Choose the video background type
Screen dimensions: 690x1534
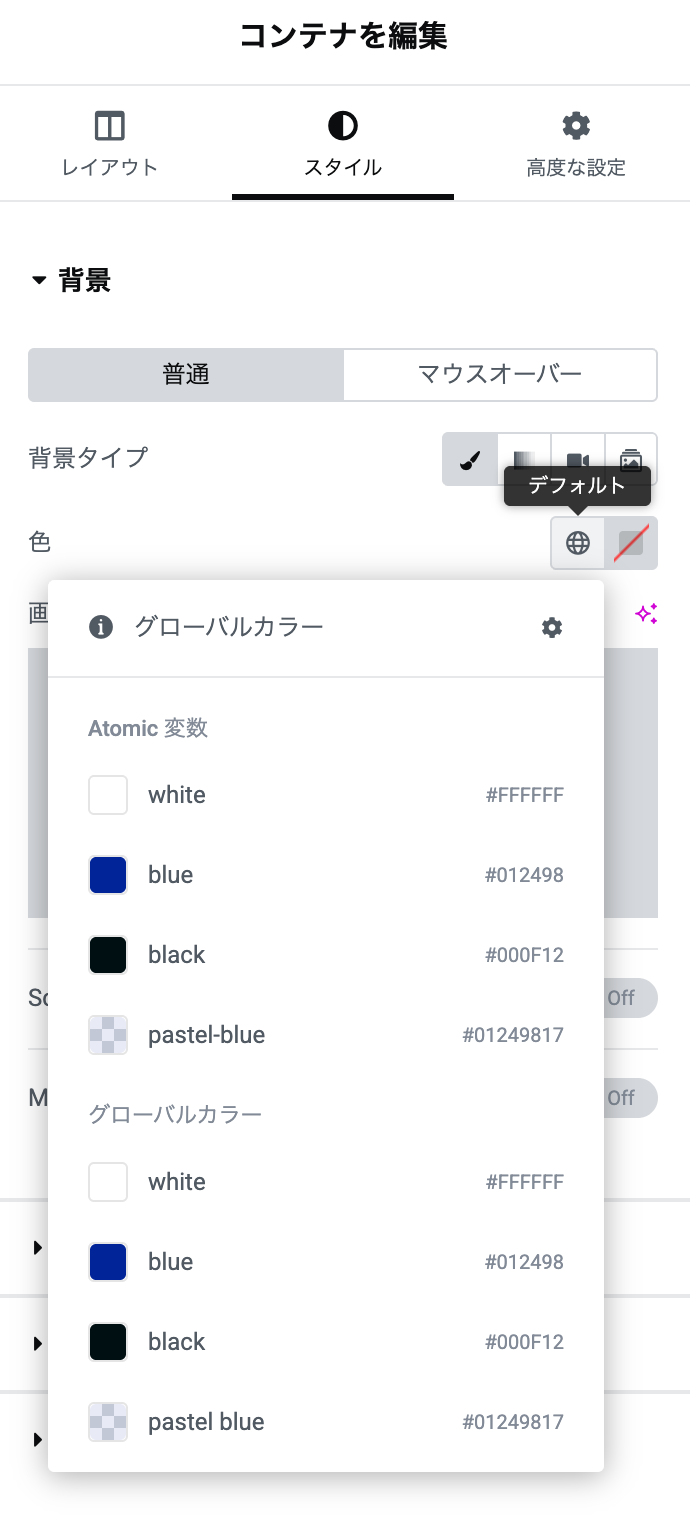(x=577, y=459)
